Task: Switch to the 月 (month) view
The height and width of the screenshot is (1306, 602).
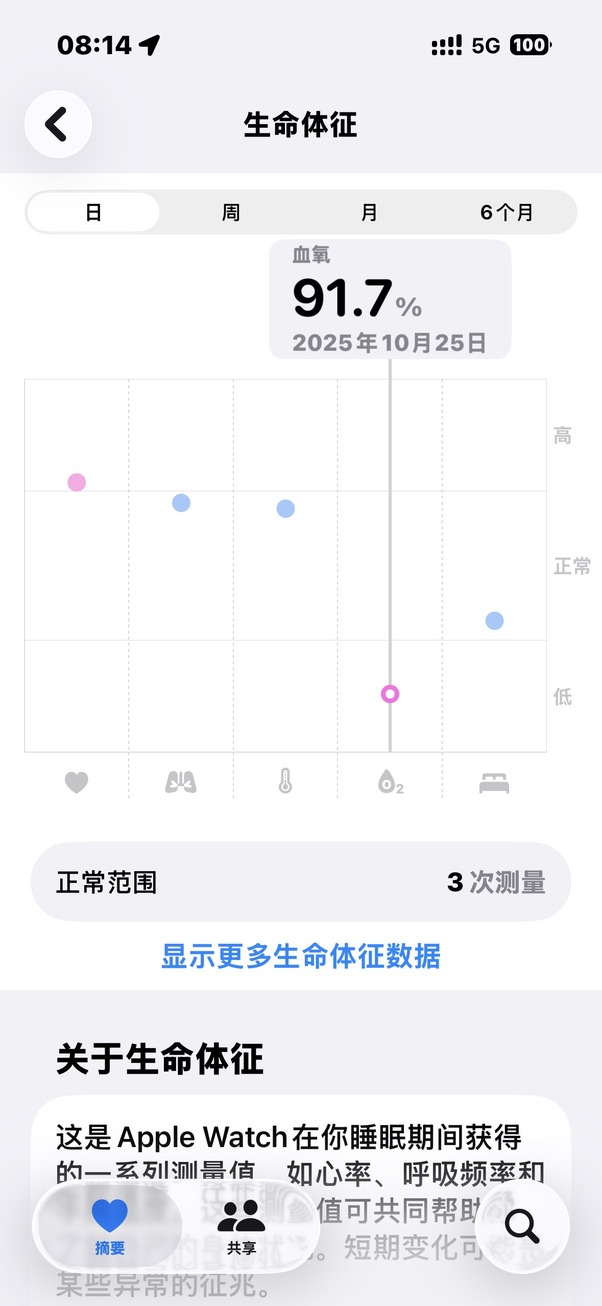Action: pyautogui.click(x=369, y=213)
